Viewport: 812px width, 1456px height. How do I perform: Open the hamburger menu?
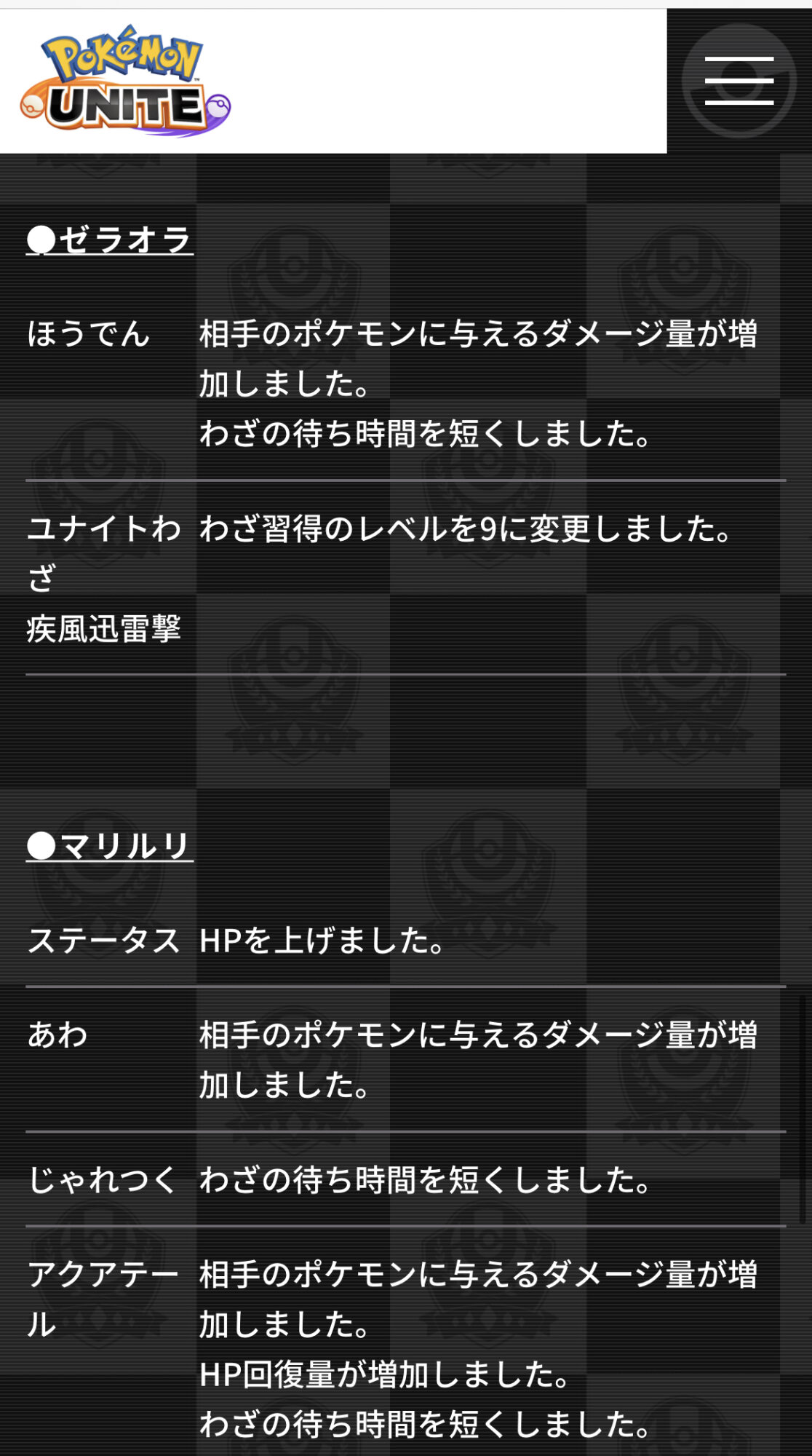[x=739, y=81]
